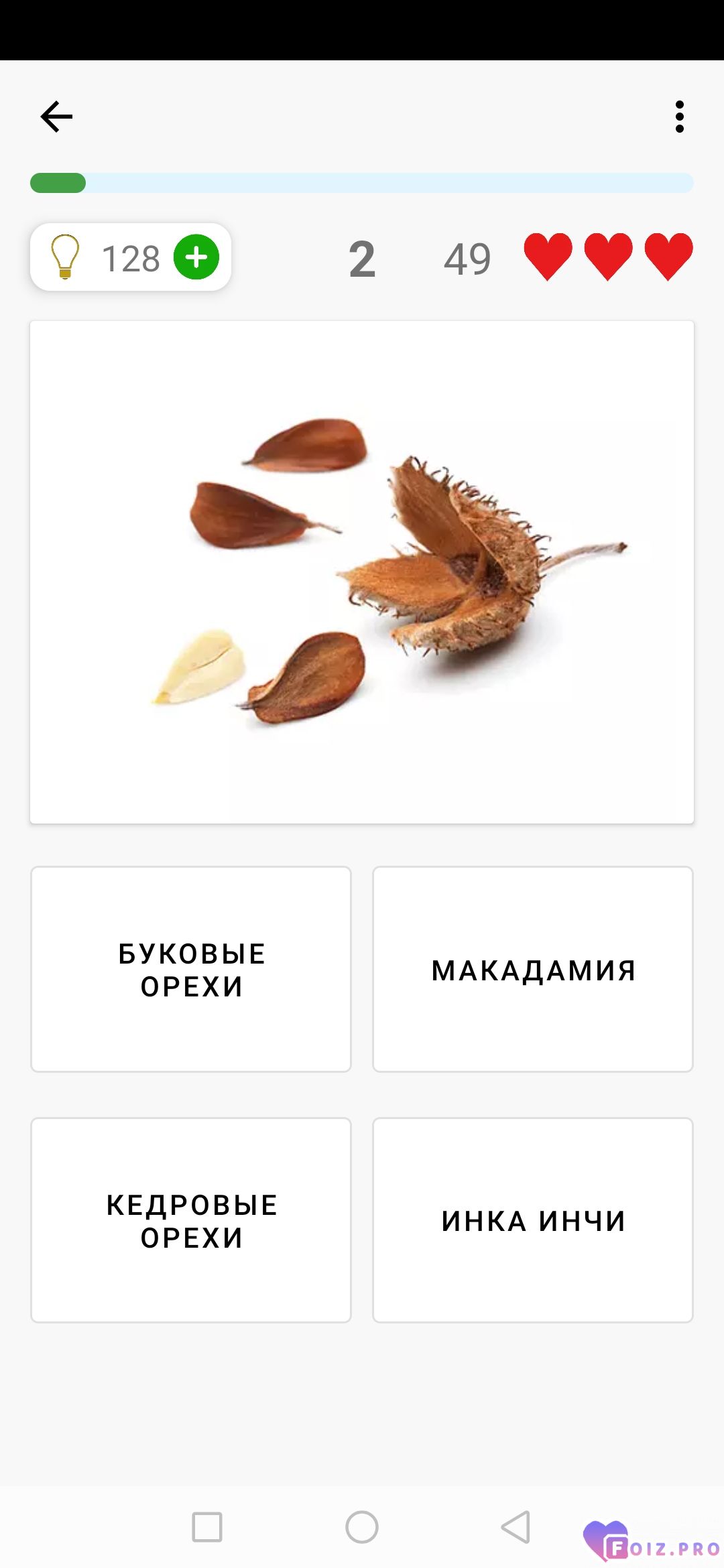
Task: Tap the system home button
Action: point(362,1527)
